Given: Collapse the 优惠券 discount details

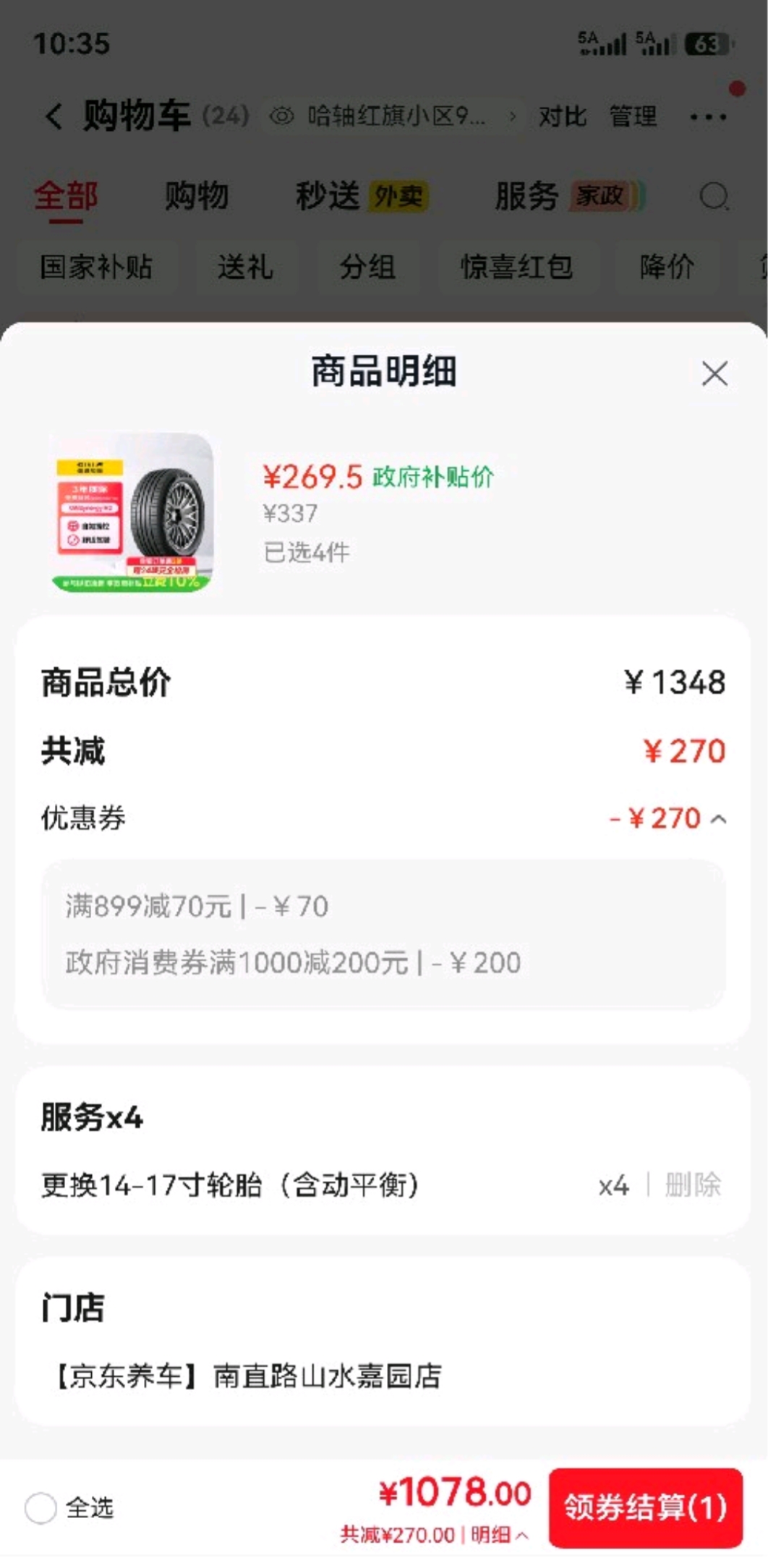Looking at the screenshot, I should (x=718, y=819).
